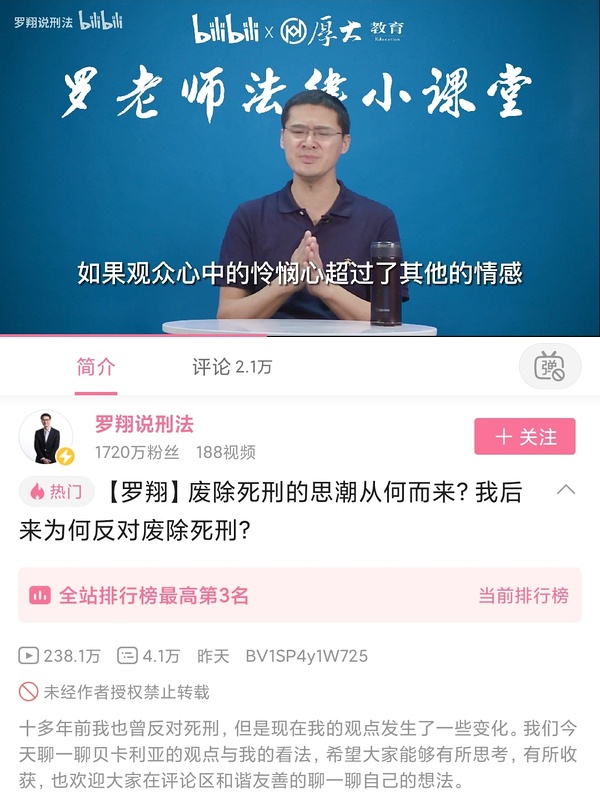
Task: Open 罗翔说刑法's profile avatar
Action: (46, 438)
